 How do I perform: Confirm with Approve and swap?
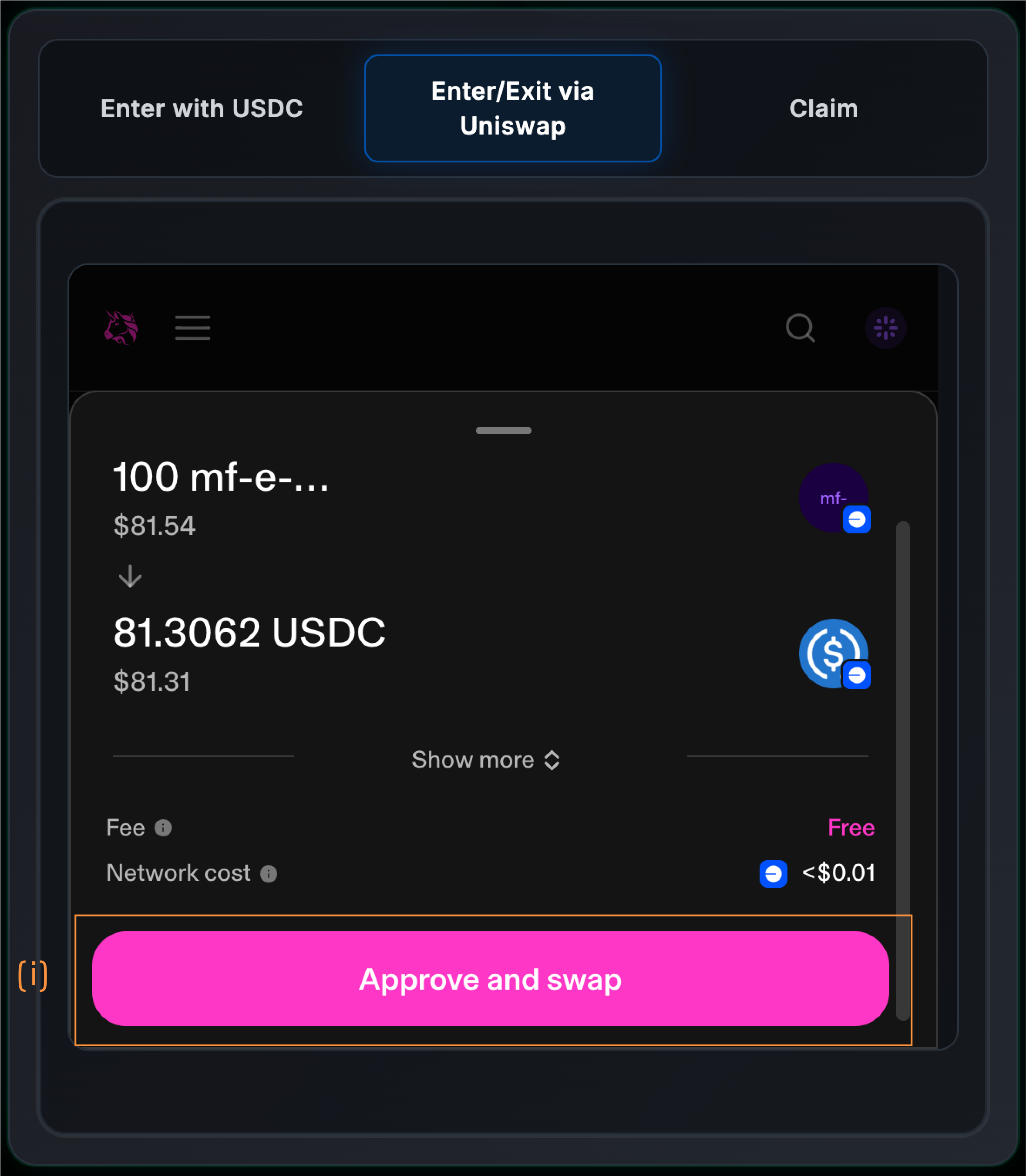click(490, 979)
